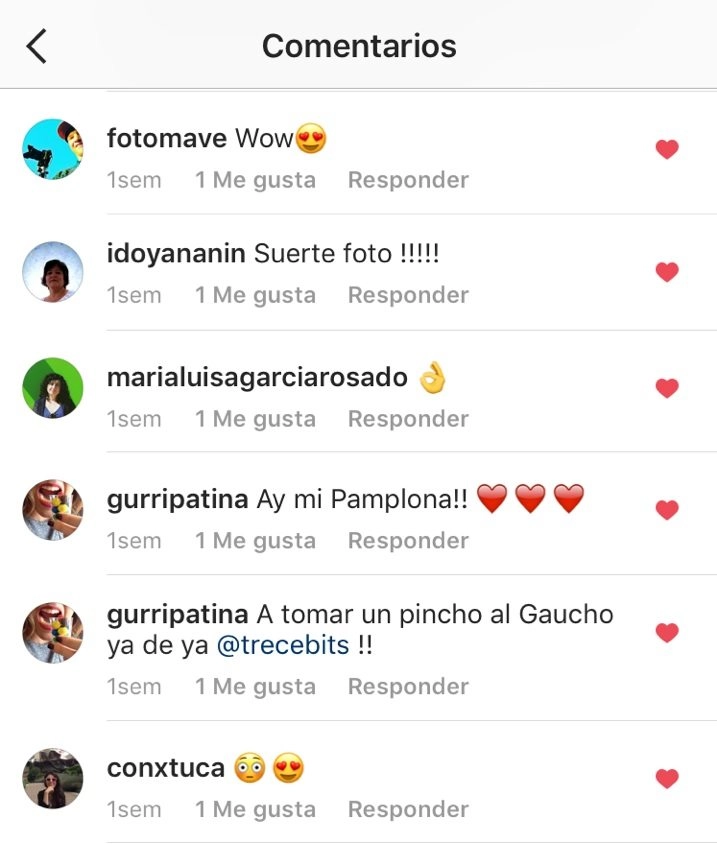
Task: Respond to conxtuca's comment
Action: point(408,810)
